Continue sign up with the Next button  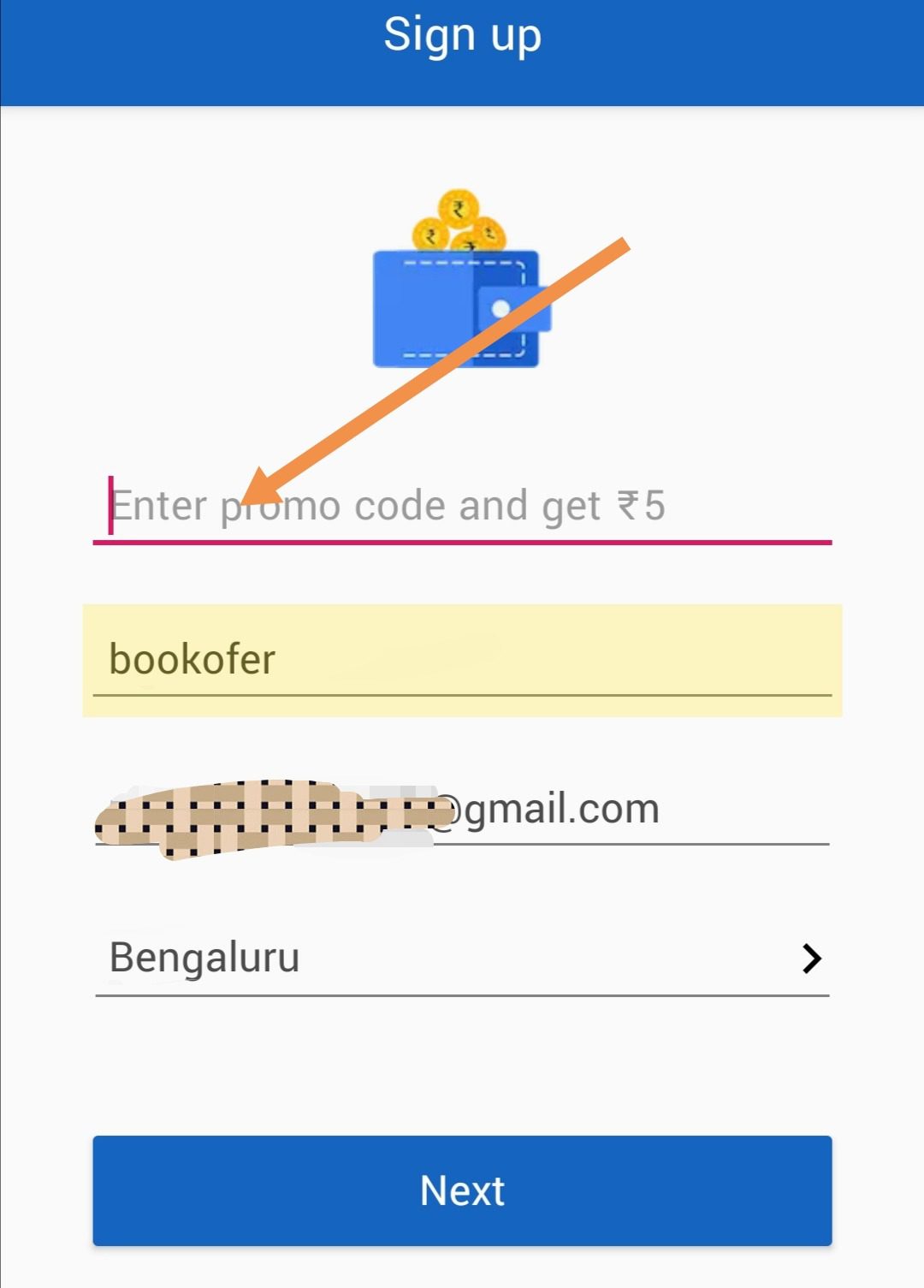[462, 1190]
